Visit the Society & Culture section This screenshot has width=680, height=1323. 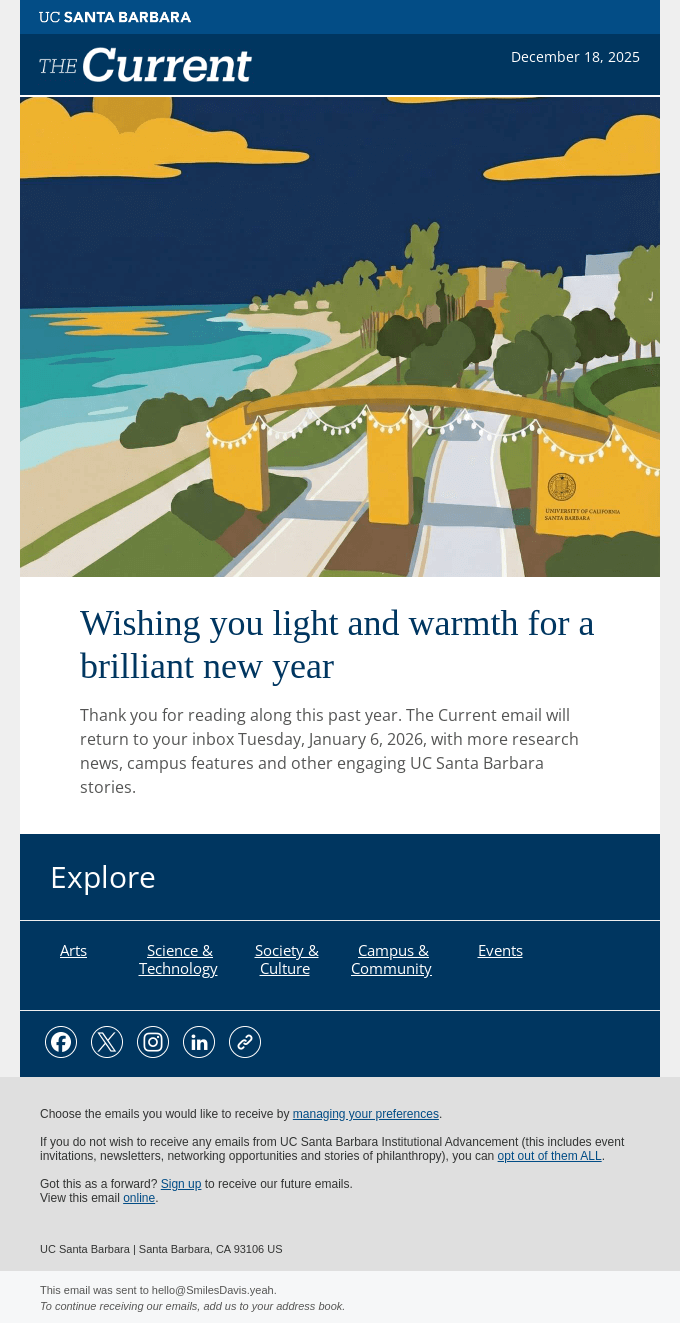pyautogui.click(x=286, y=960)
